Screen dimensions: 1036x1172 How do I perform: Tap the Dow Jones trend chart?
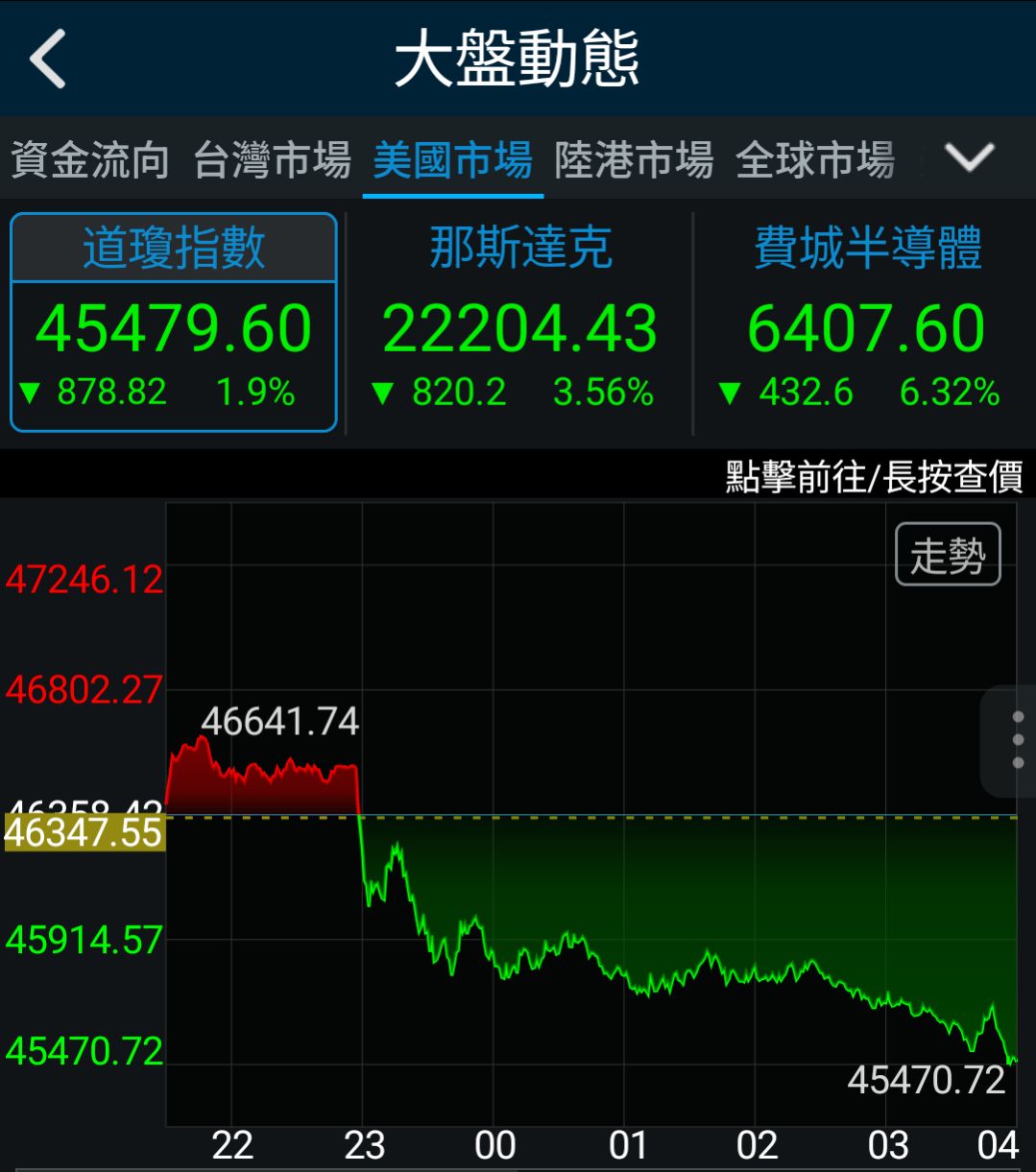pyautogui.click(x=590, y=864)
